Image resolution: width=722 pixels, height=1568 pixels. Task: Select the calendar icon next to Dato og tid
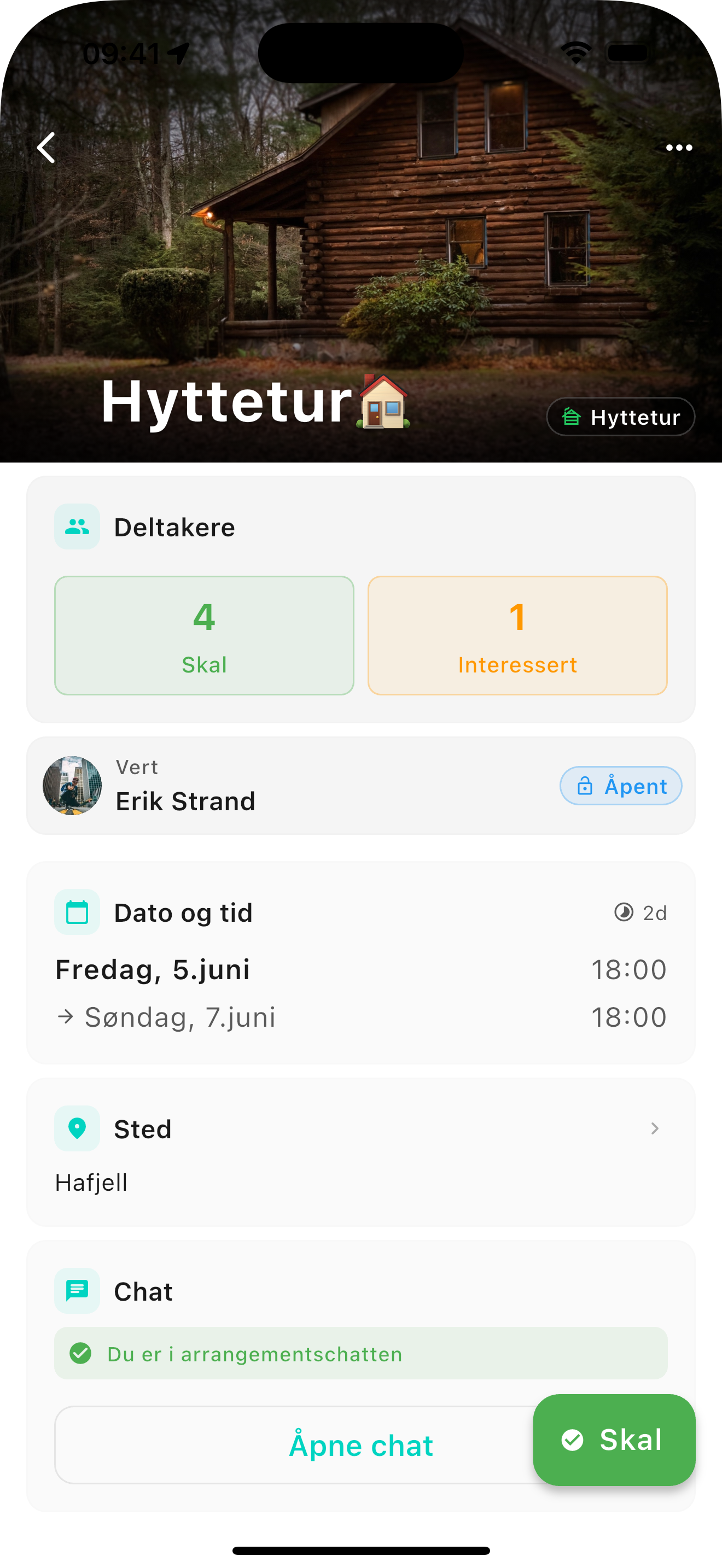(x=77, y=911)
